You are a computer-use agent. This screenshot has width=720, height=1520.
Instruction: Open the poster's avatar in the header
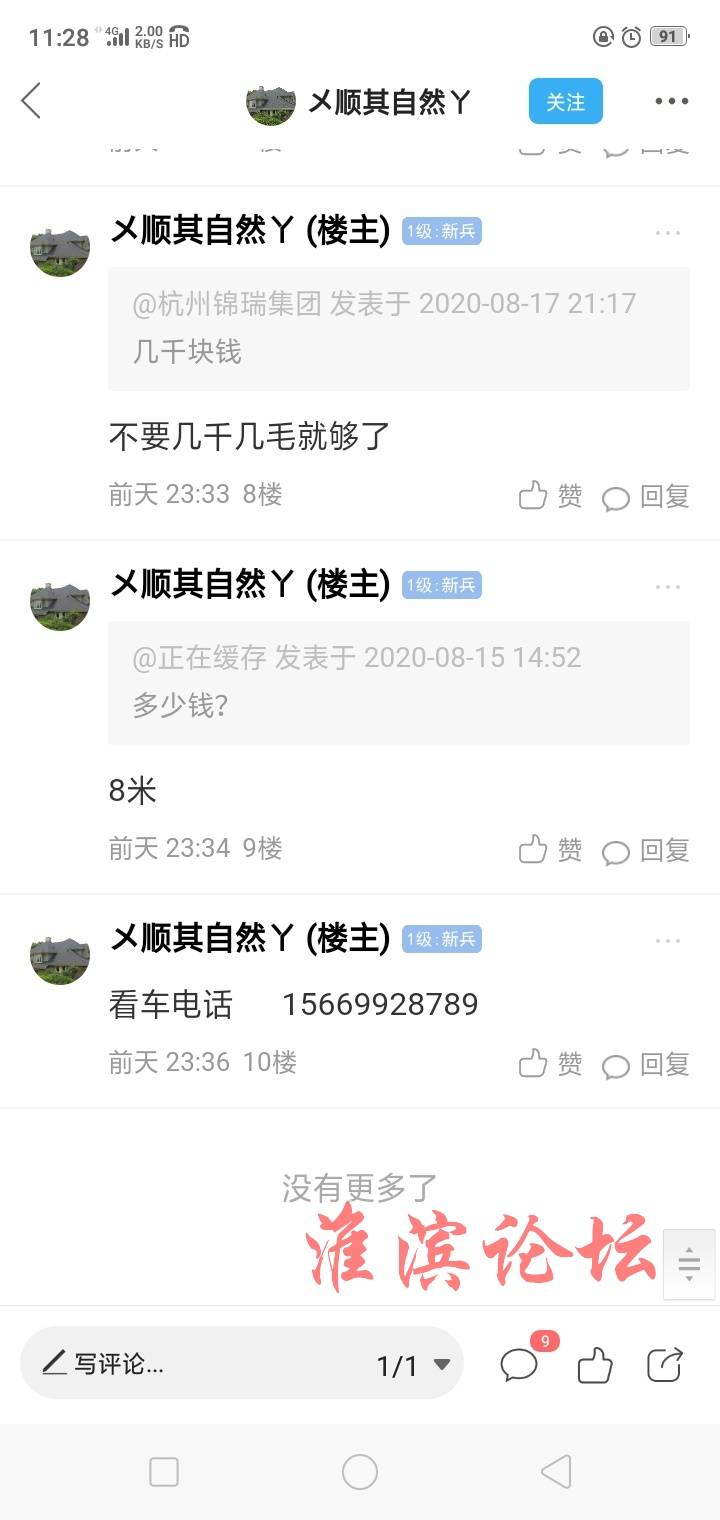(271, 102)
